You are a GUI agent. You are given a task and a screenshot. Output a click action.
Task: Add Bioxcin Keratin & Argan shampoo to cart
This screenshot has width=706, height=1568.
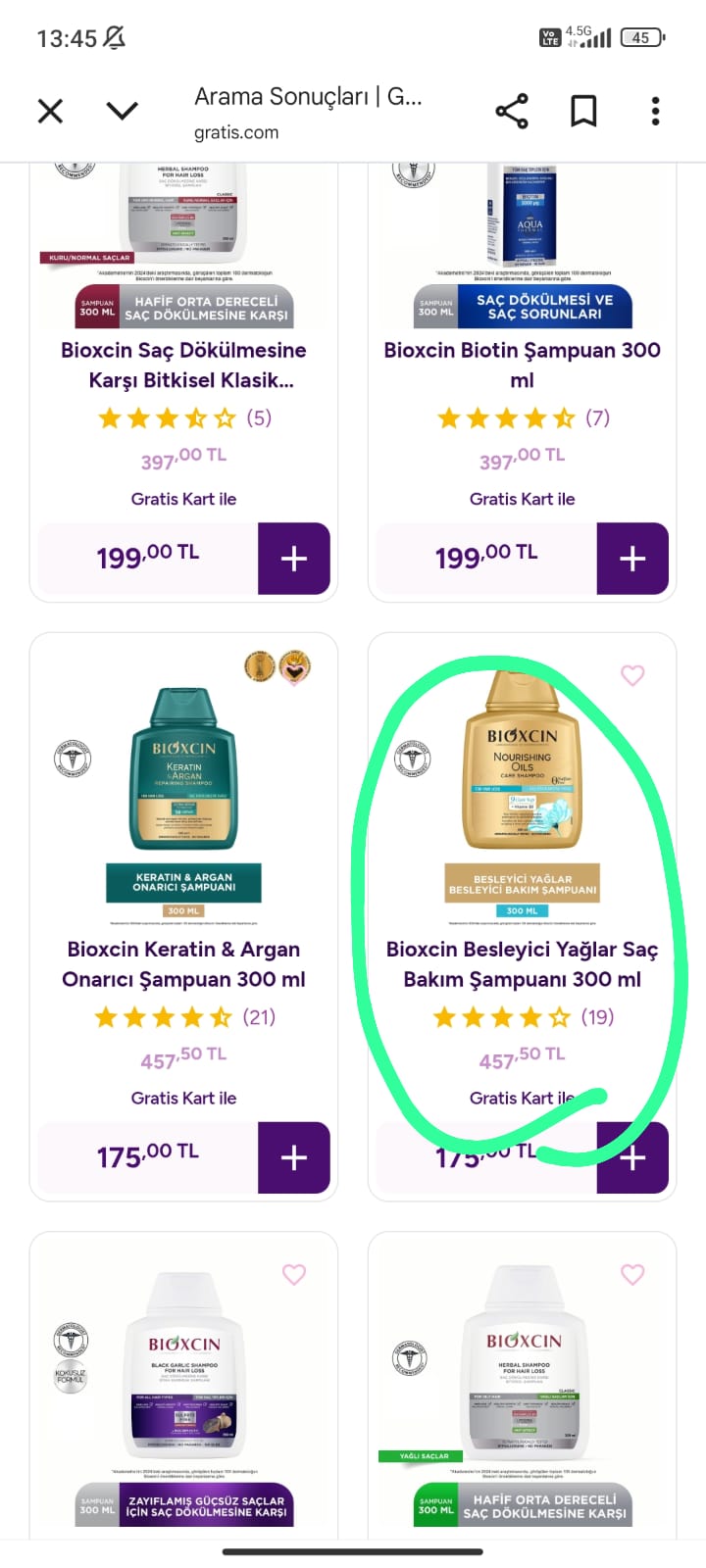(x=294, y=1157)
